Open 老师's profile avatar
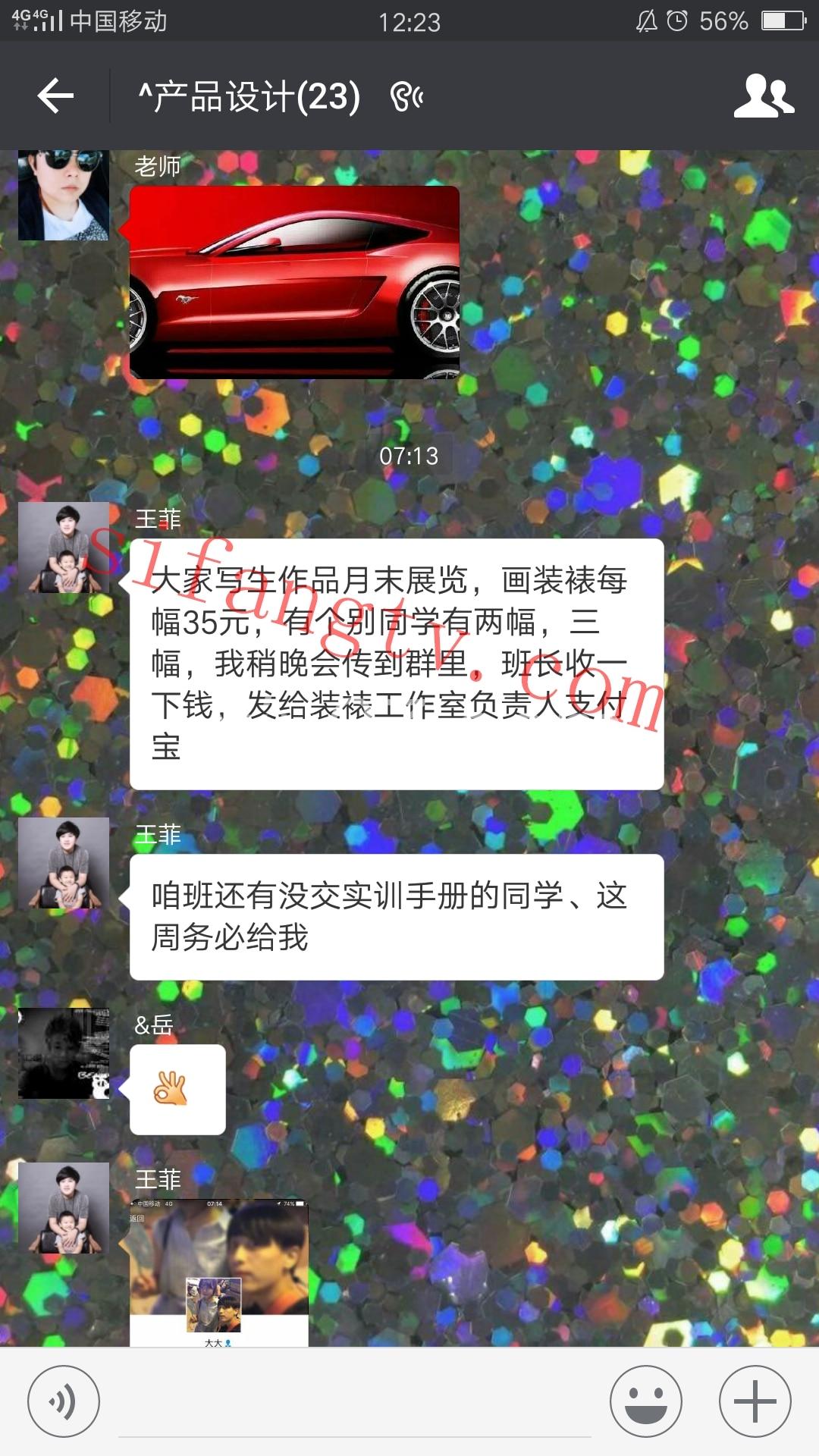The width and height of the screenshot is (819, 1456). pos(64,196)
